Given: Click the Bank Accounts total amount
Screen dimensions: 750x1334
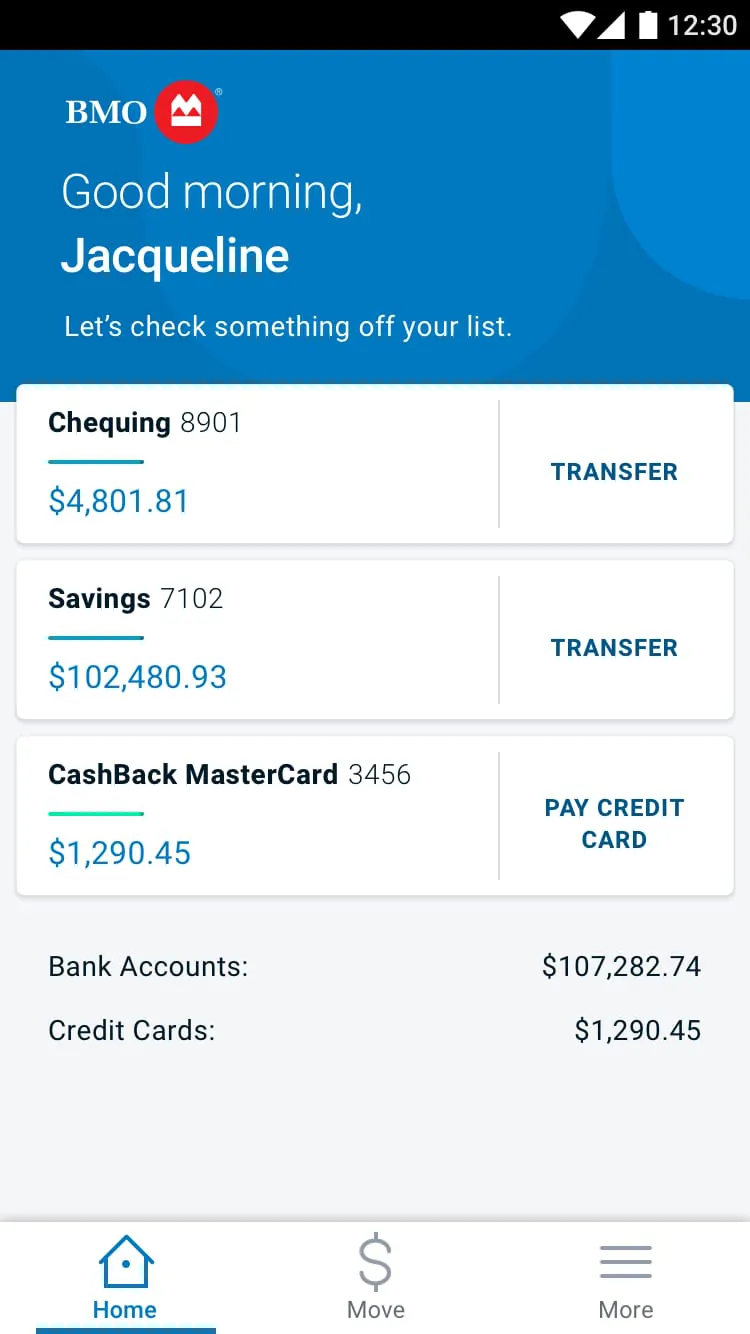Looking at the screenshot, I should 621,966.
